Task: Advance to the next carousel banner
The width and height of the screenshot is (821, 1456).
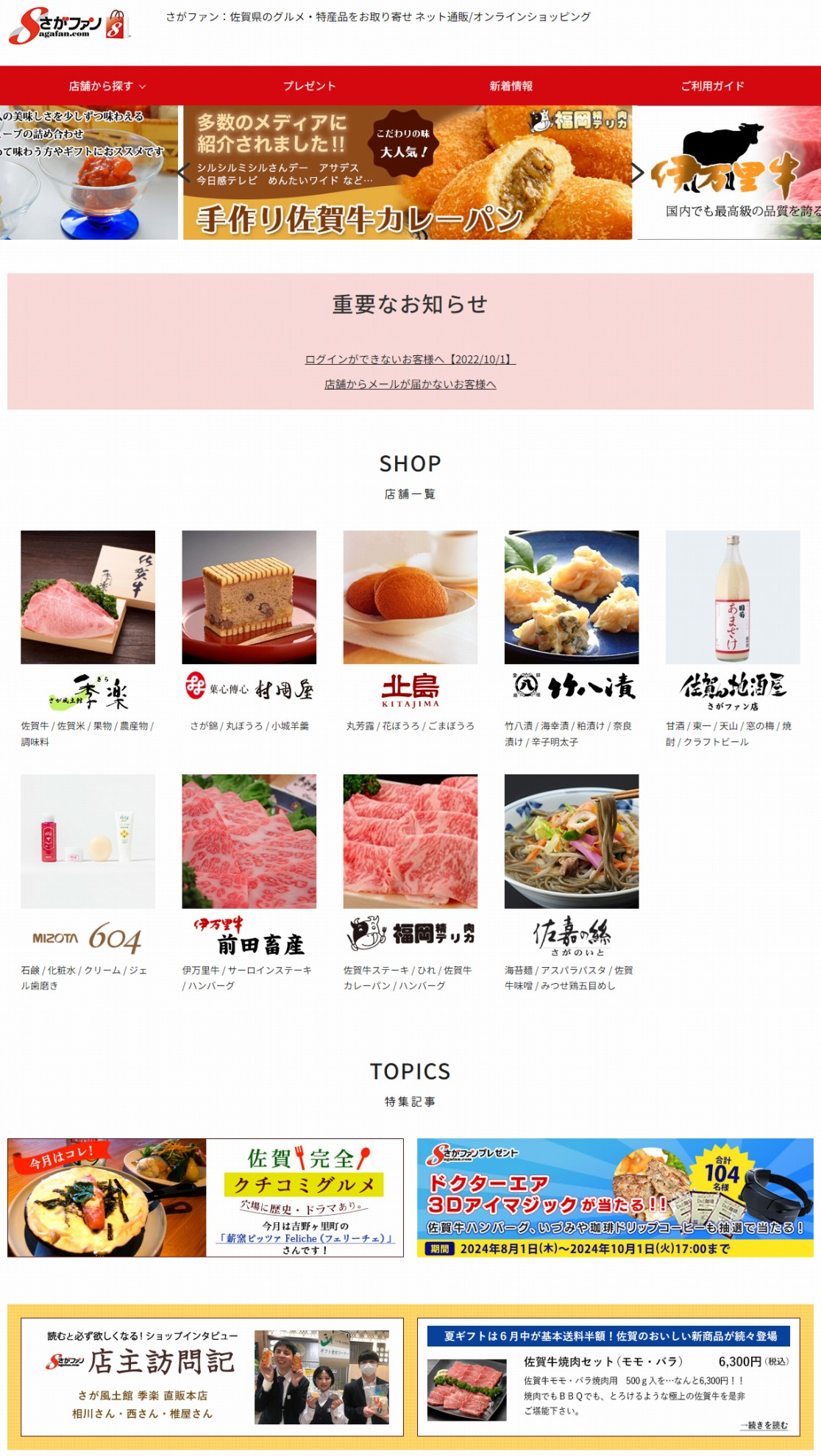Action: point(638,173)
